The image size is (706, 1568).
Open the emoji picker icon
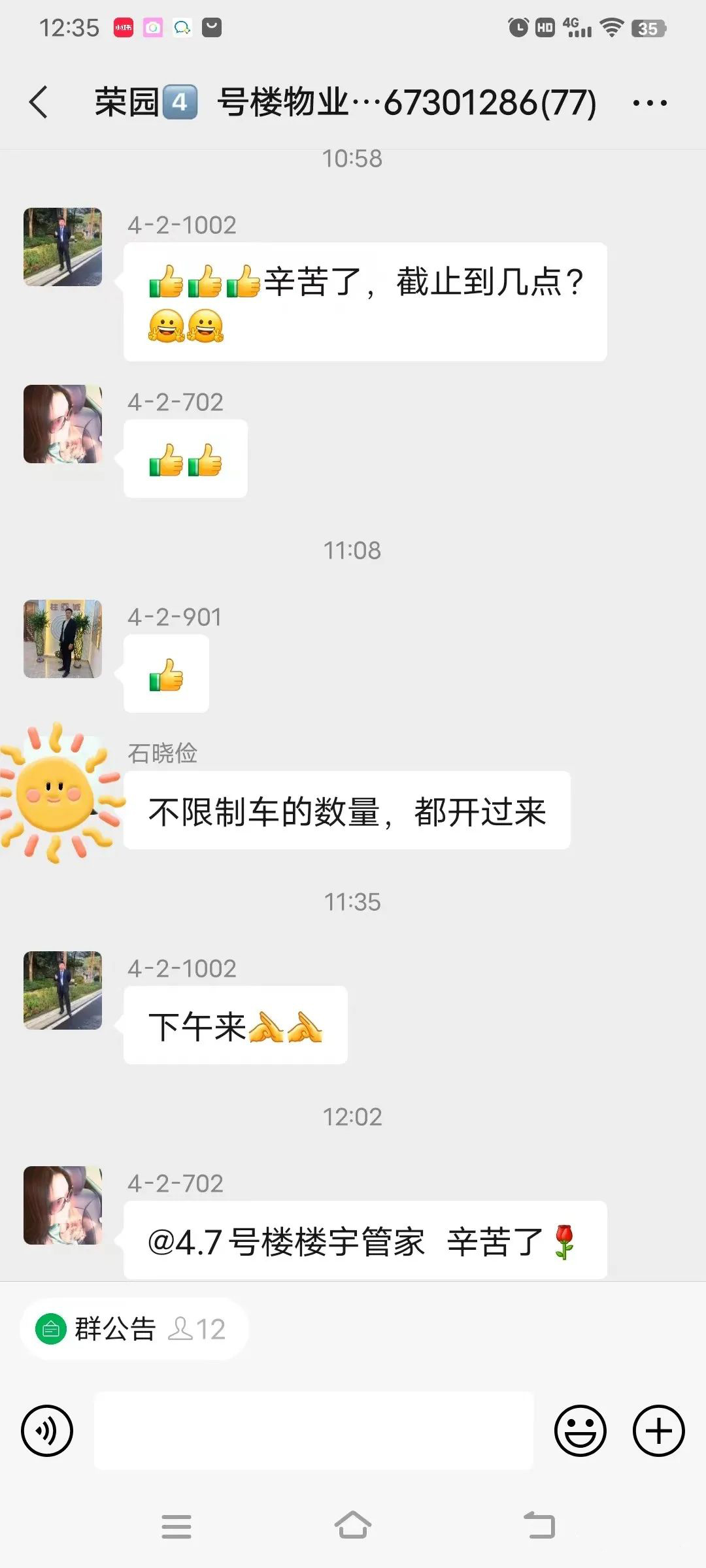click(x=582, y=1429)
